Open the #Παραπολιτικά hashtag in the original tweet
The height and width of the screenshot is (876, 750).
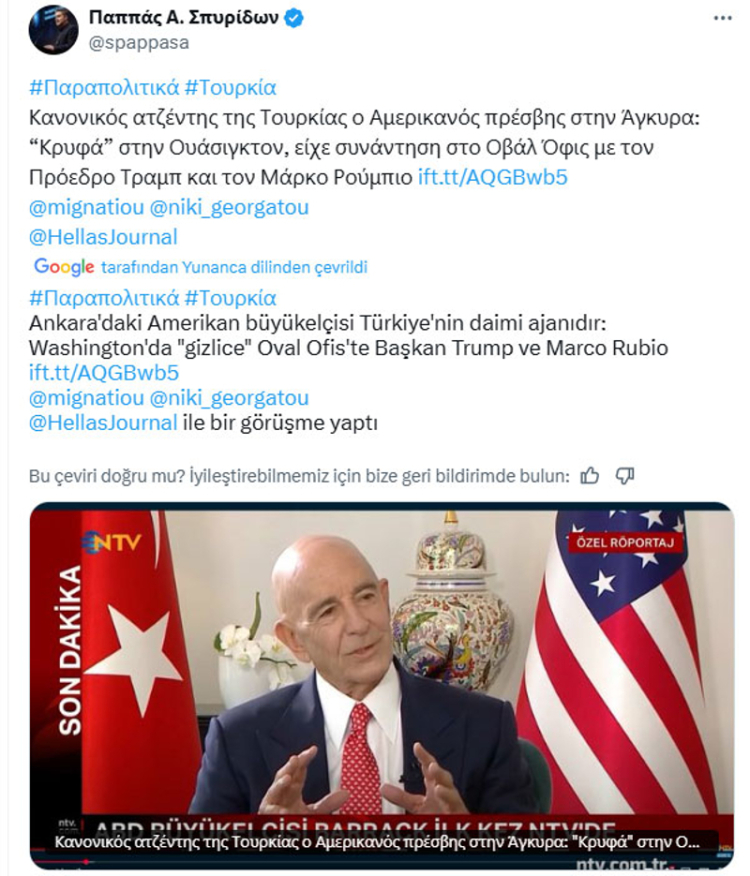(104, 87)
